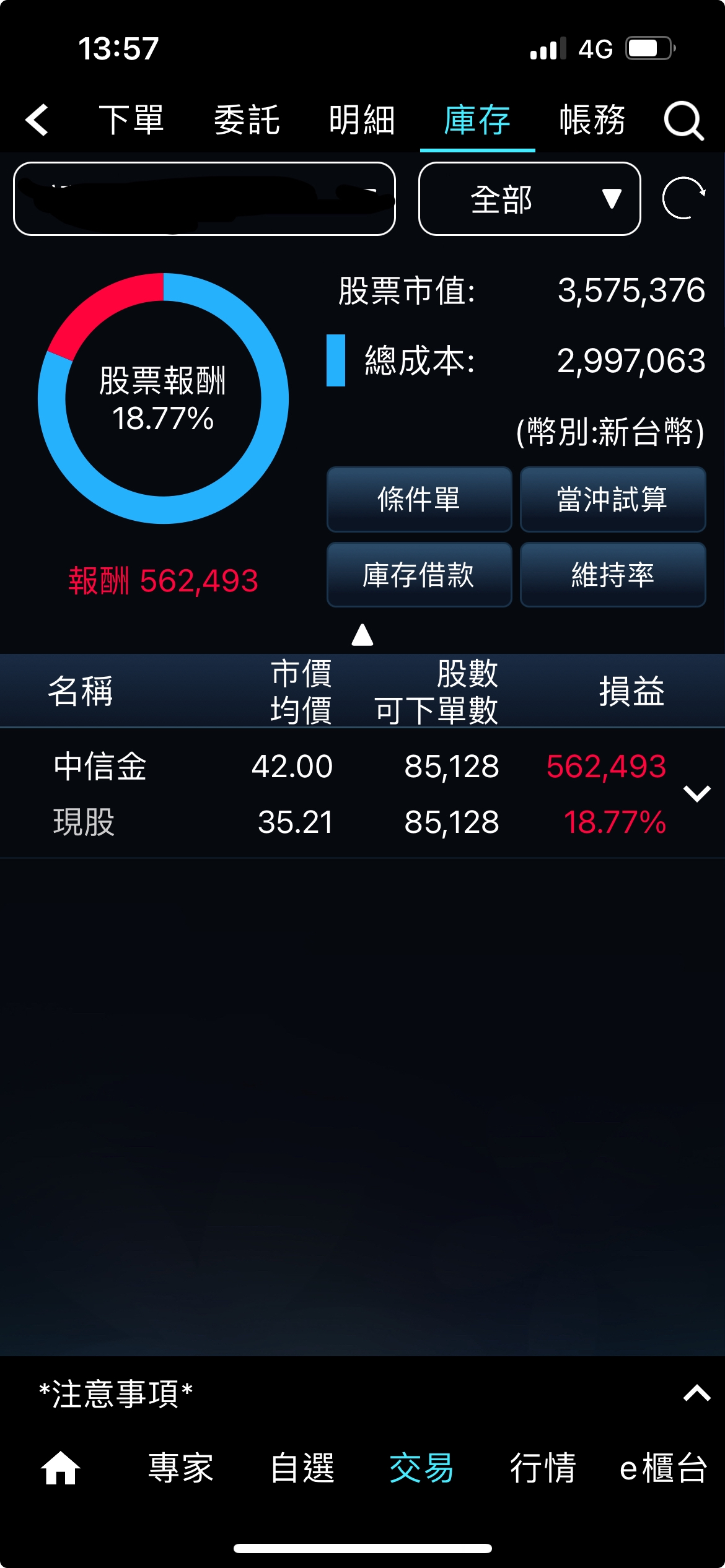Image resolution: width=725 pixels, height=1568 pixels.
Task: Collapse the summary panel with the up arrow
Action: tap(362, 635)
